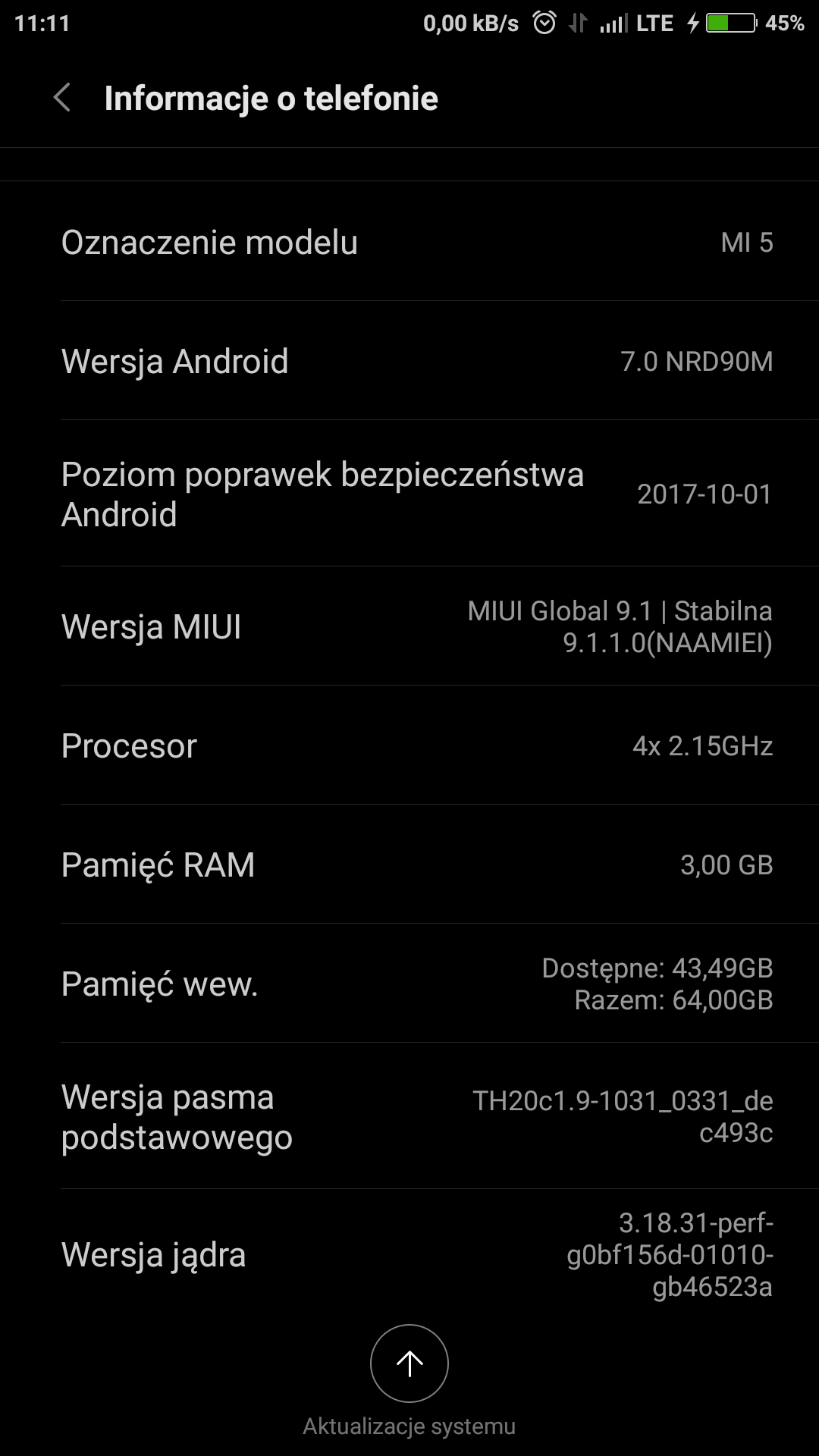Select the Wersja jądra row
Image resolution: width=819 pixels, height=1456 pixels.
pyautogui.click(x=409, y=1254)
